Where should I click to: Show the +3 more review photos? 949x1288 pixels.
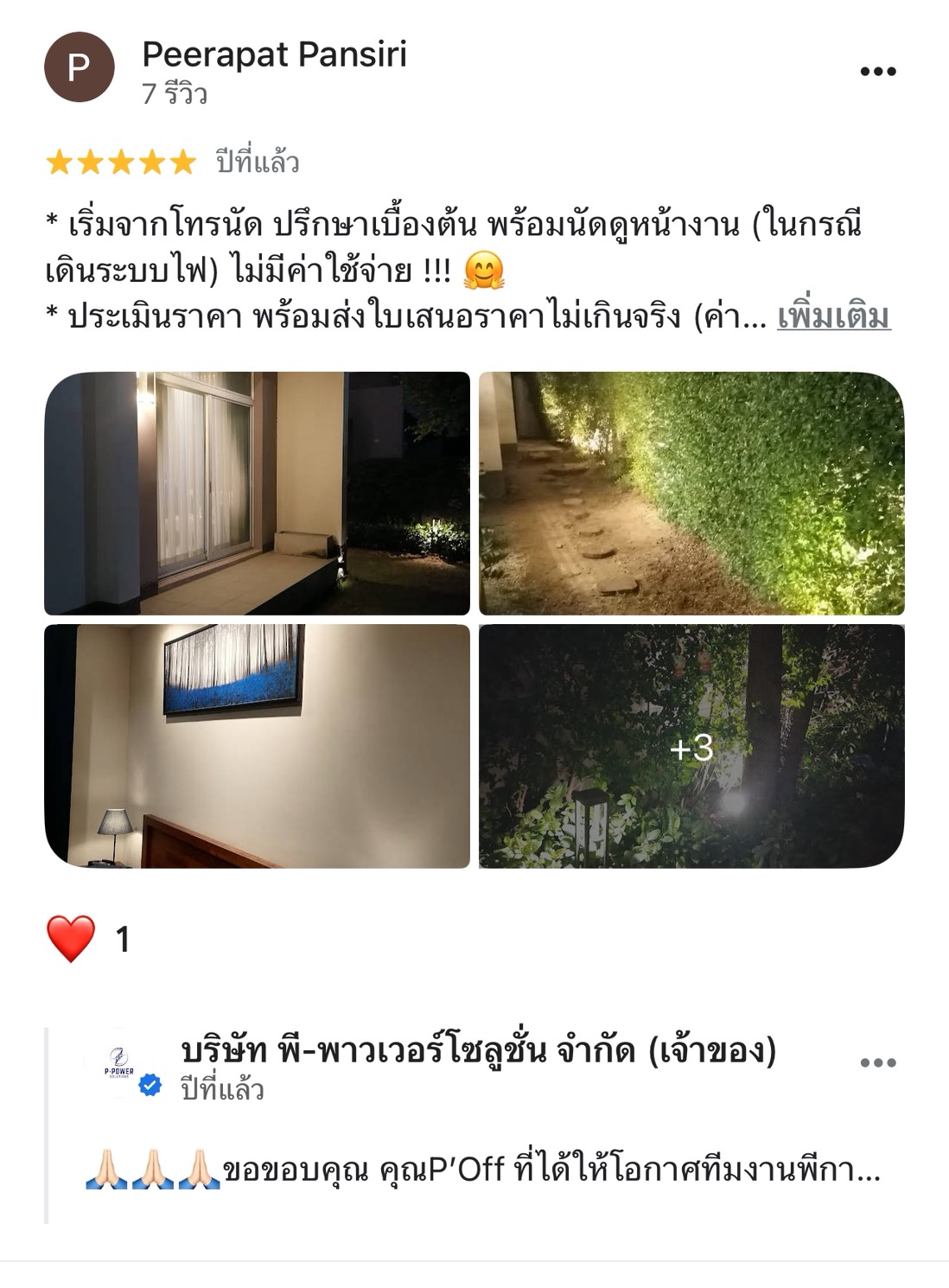click(x=691, y=746)
